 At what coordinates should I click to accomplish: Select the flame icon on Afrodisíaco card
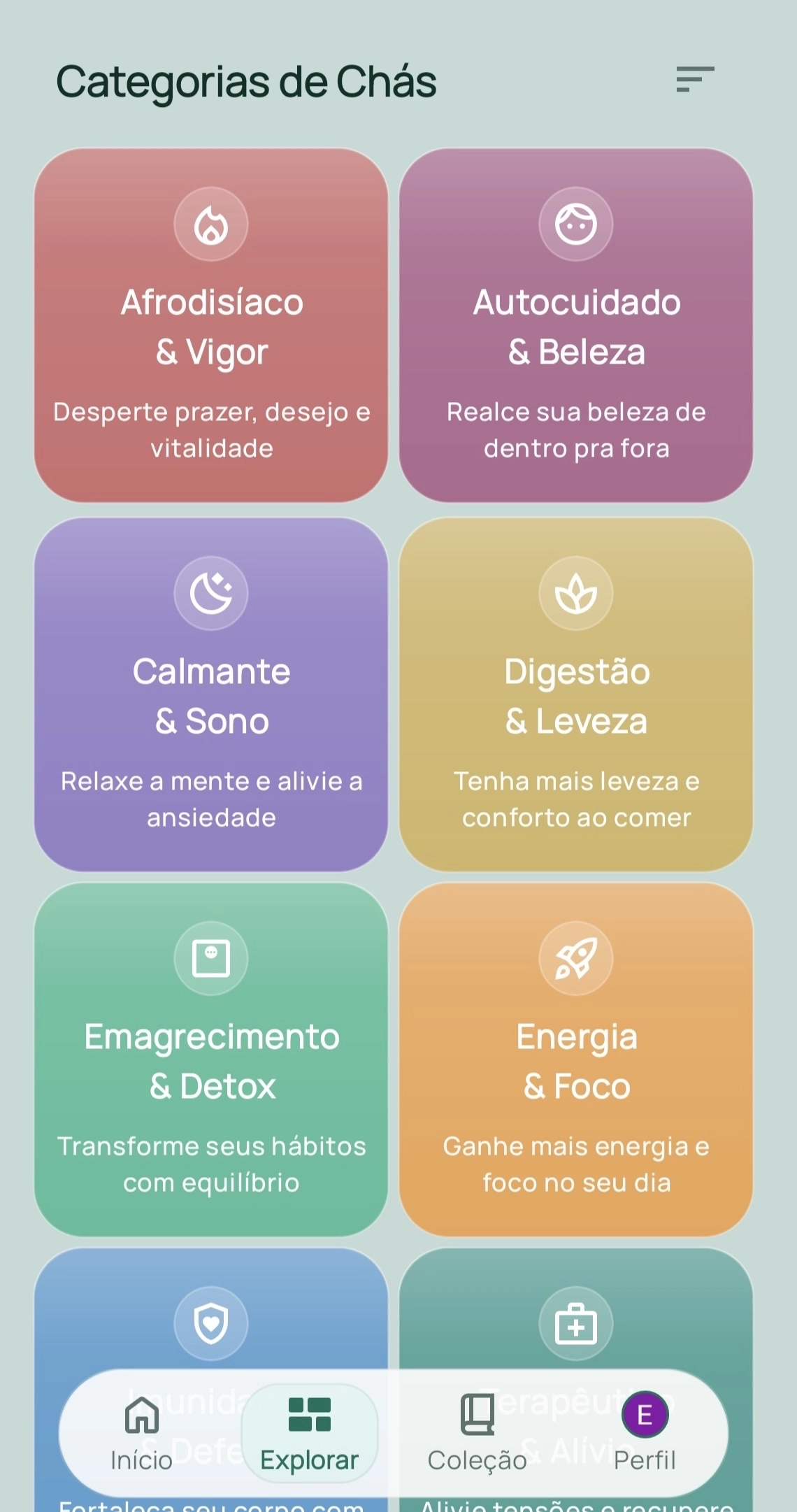tap(211, 224)
